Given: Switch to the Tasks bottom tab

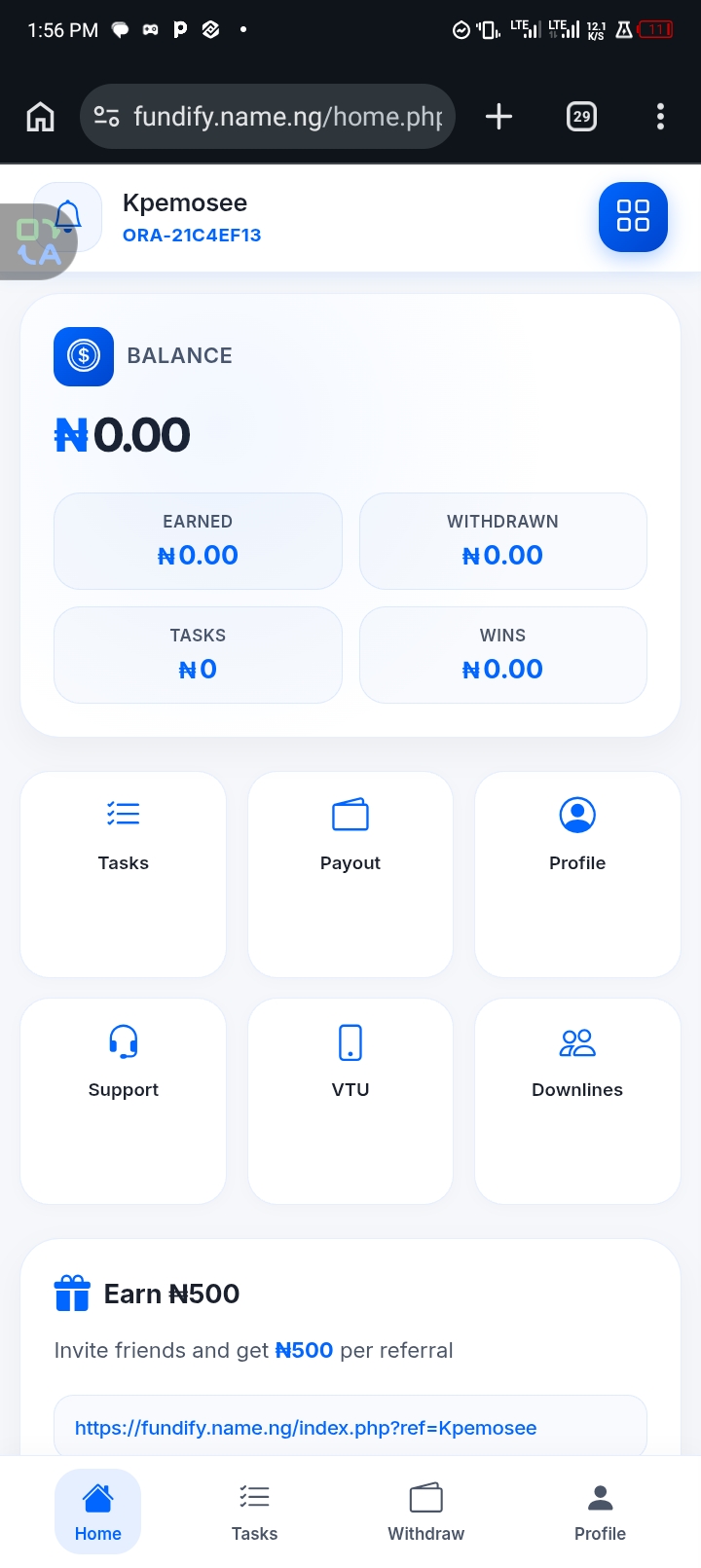Looking at the screenshot, I should click(x=255, y=1512).
